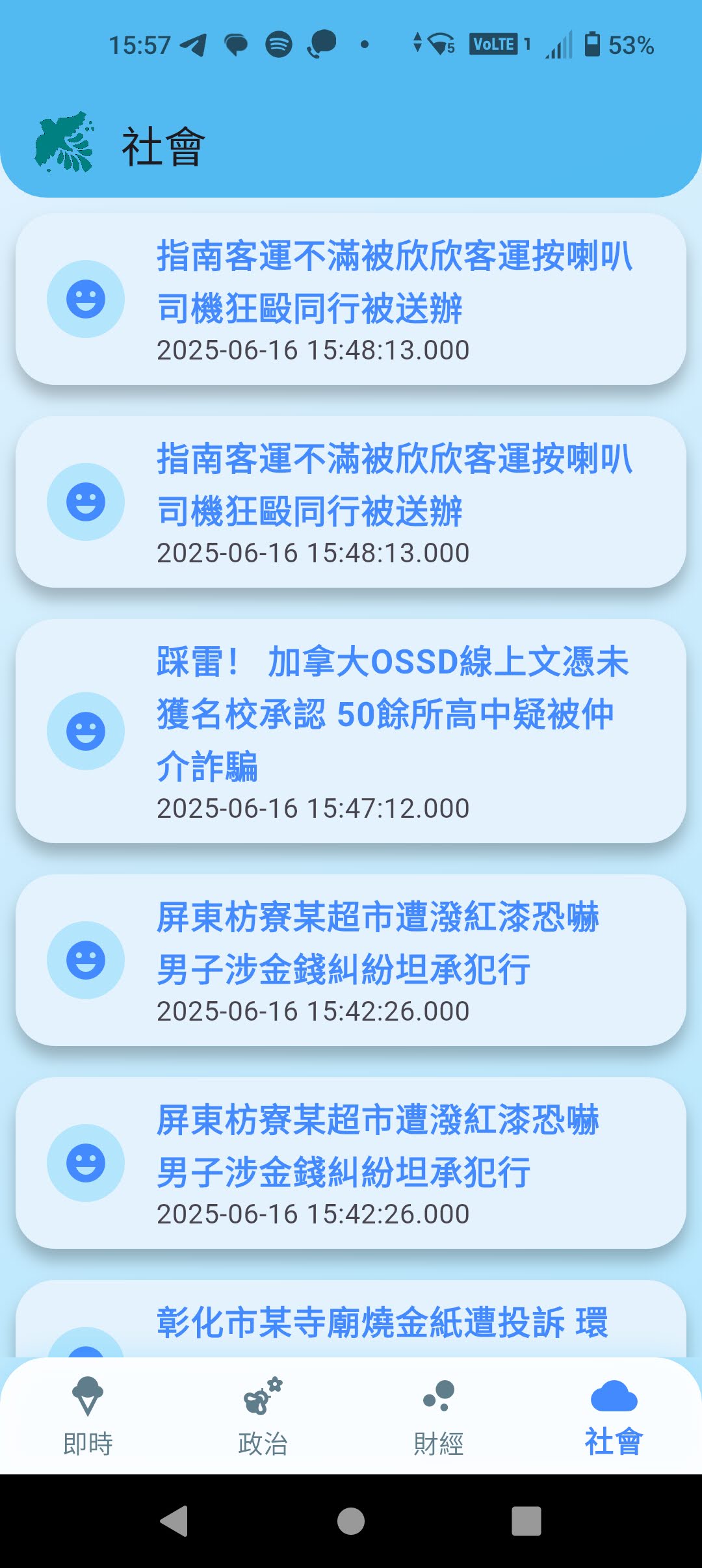
Task: Return to the home screen
Action: coord(351,1521)
